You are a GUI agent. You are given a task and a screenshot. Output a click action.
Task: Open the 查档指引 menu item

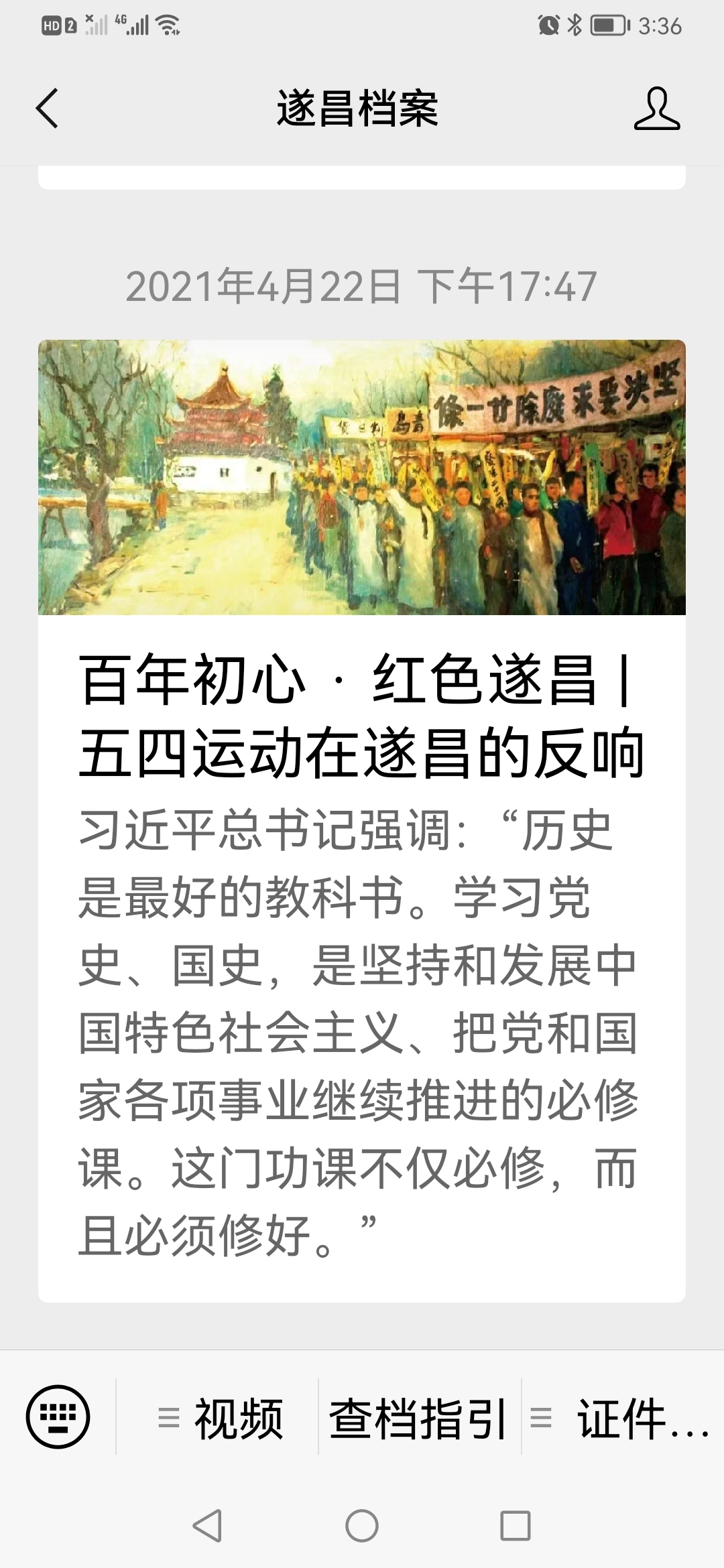coord(419,1417)
